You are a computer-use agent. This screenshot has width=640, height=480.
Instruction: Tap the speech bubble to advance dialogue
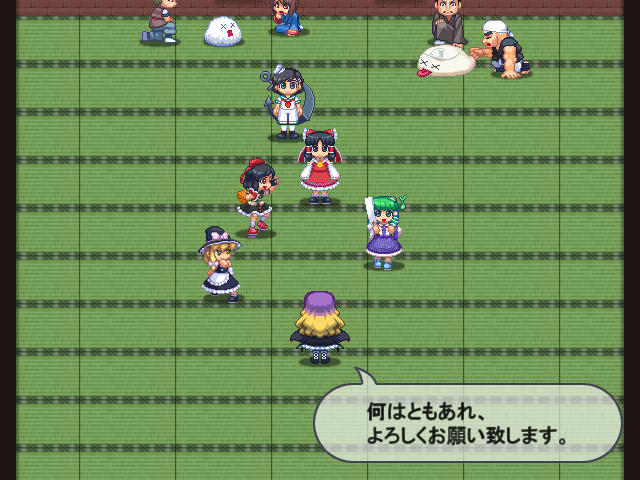tap(468, 423)
